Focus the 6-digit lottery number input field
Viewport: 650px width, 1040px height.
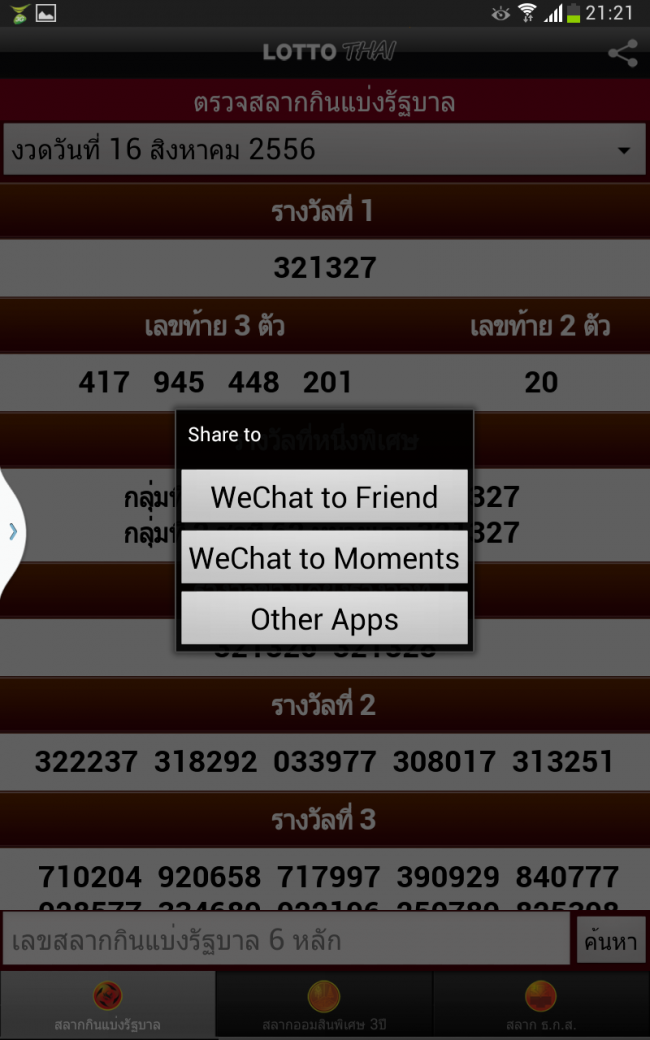[x=285, y=940]
